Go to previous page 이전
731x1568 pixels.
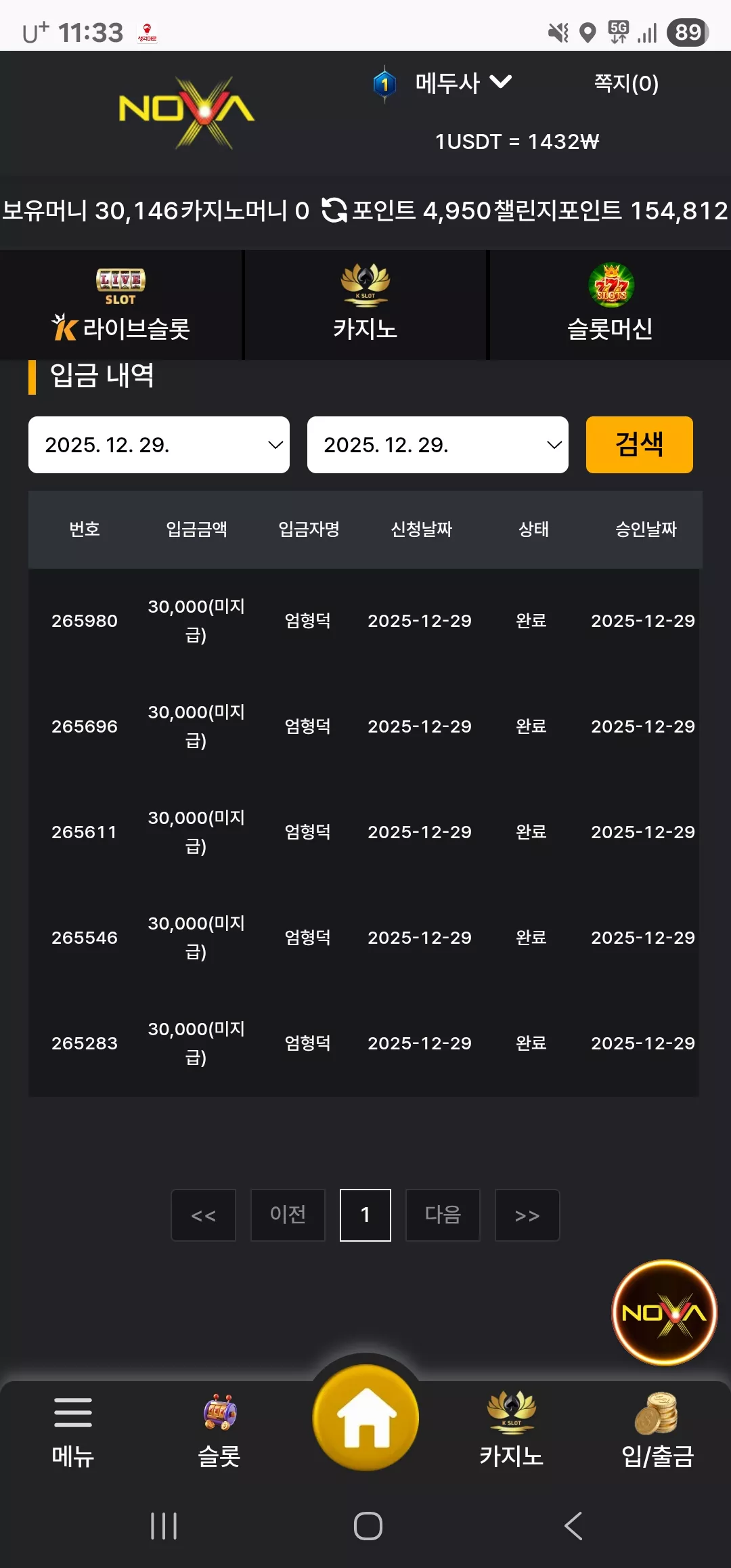pos(288,1215)
